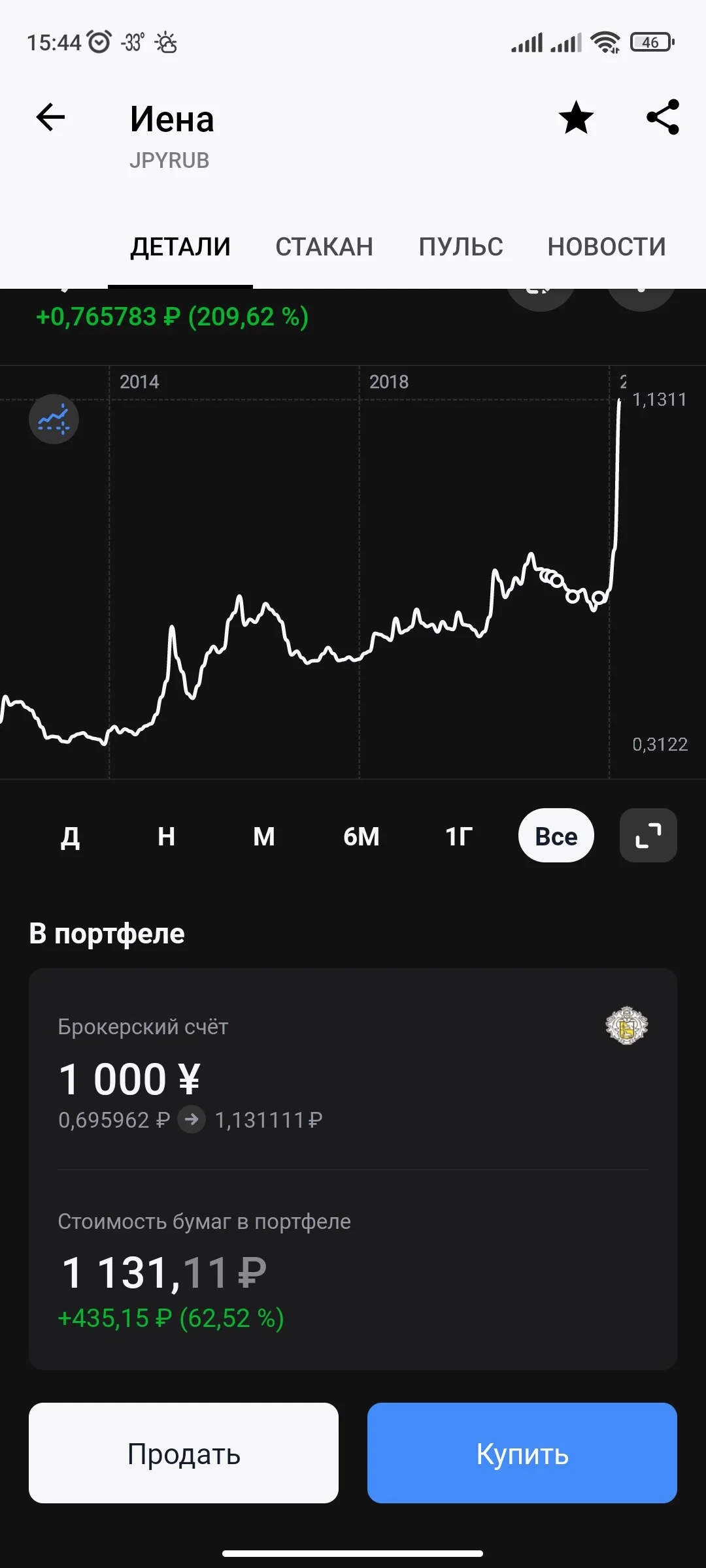Image resolution: width=706 pixels, height=1568 pixels.
Task: Tap the Купить button
Action: pyautogui.click(x=522, y=1453)
